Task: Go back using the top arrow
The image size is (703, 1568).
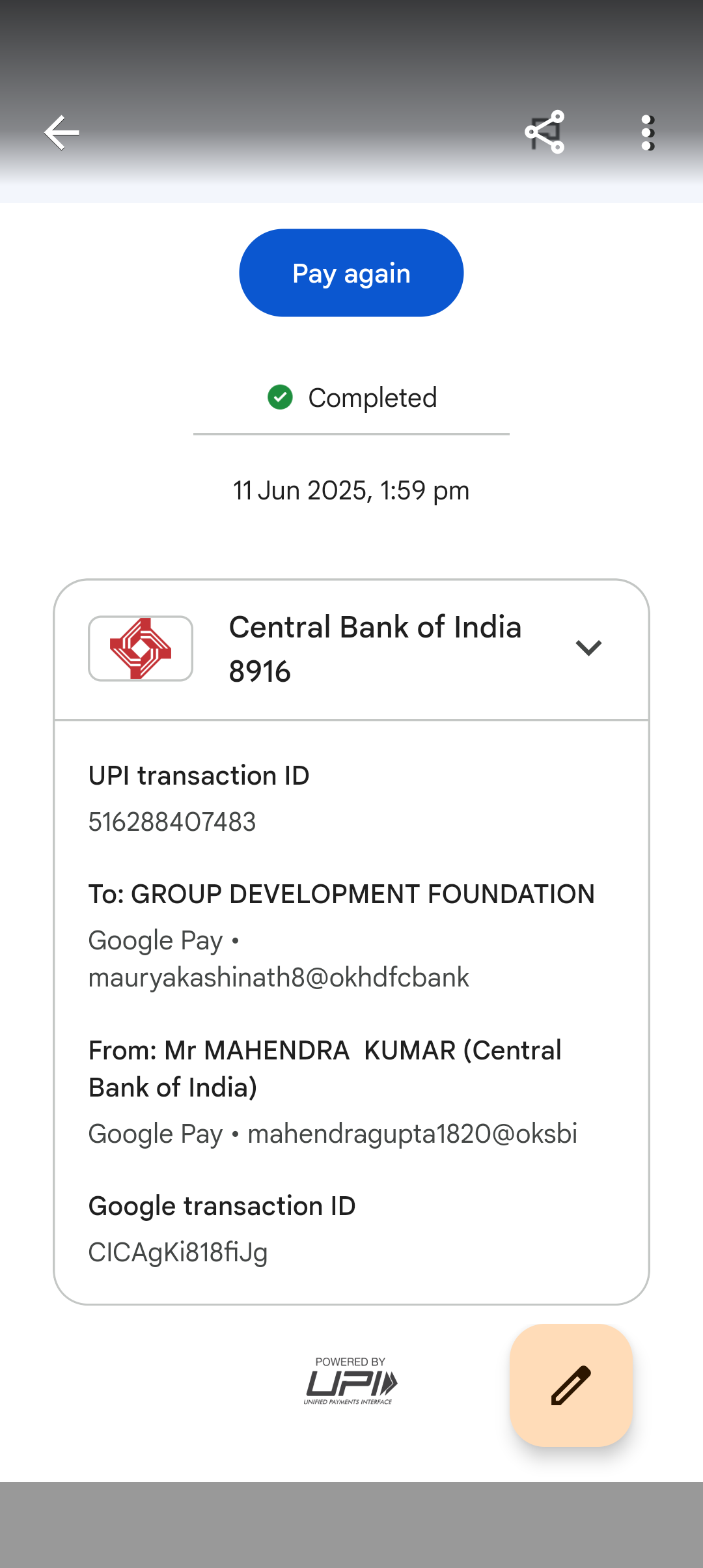Action: click(62, 133)
